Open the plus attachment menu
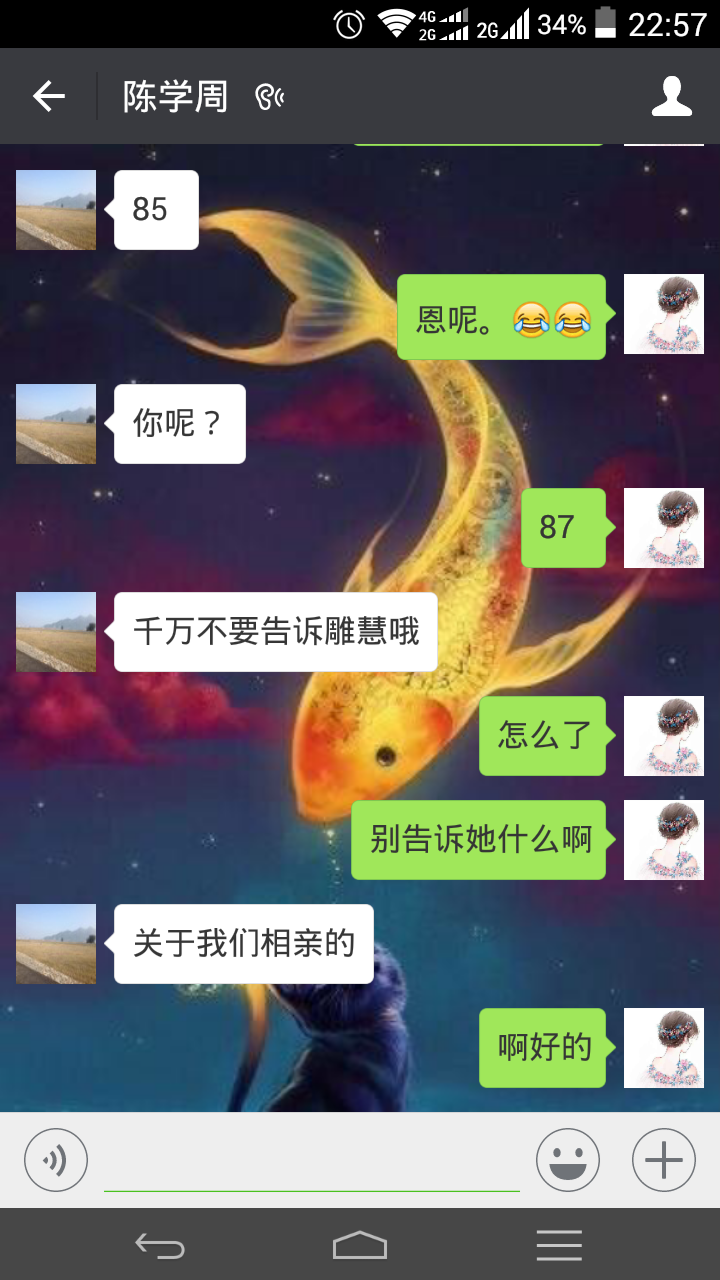Viewport: 720px width, 1280px height. 664,1160
